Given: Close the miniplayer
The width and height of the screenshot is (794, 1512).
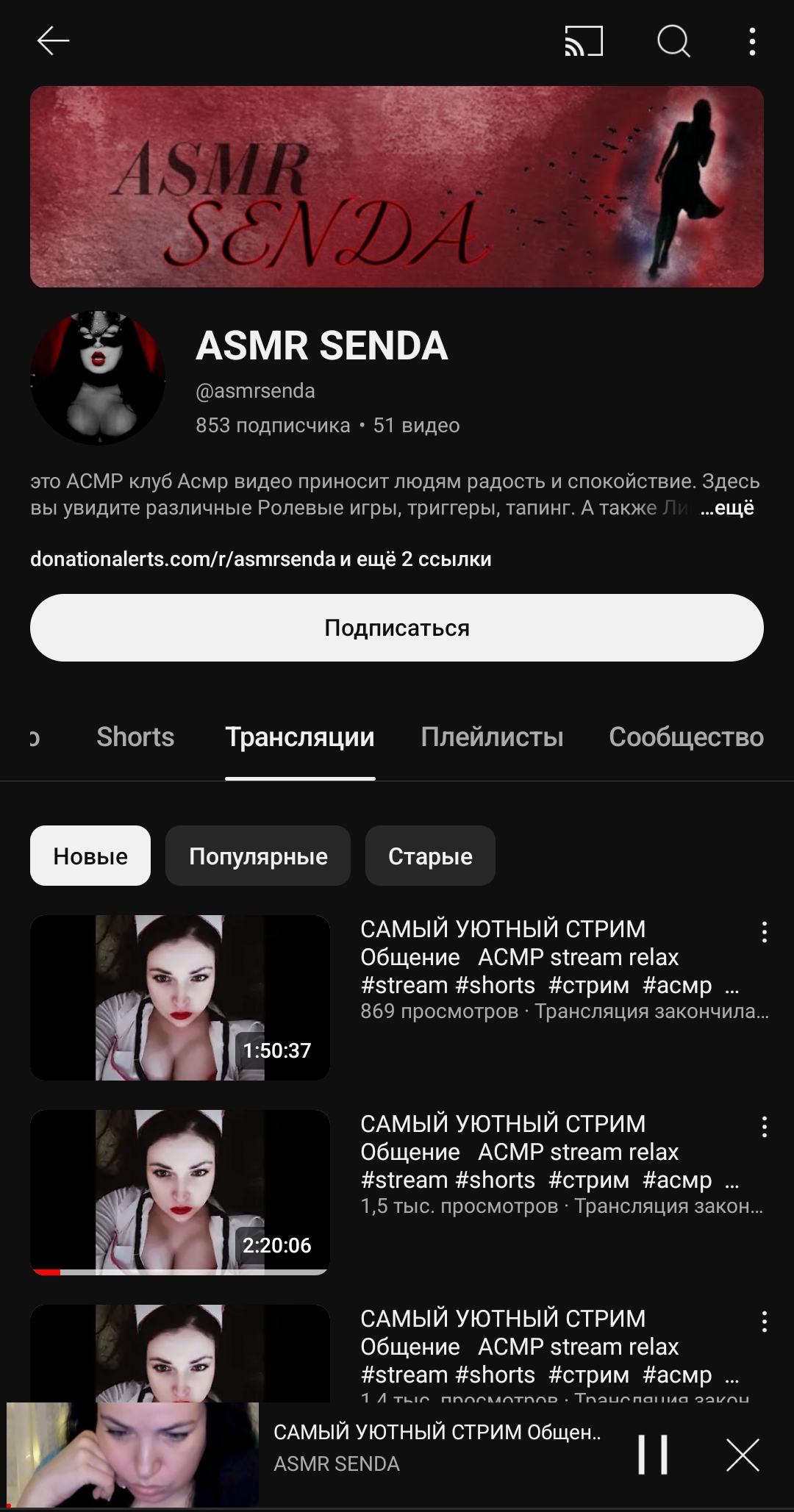Looking at the screenshot, I should click(743, 1455).
